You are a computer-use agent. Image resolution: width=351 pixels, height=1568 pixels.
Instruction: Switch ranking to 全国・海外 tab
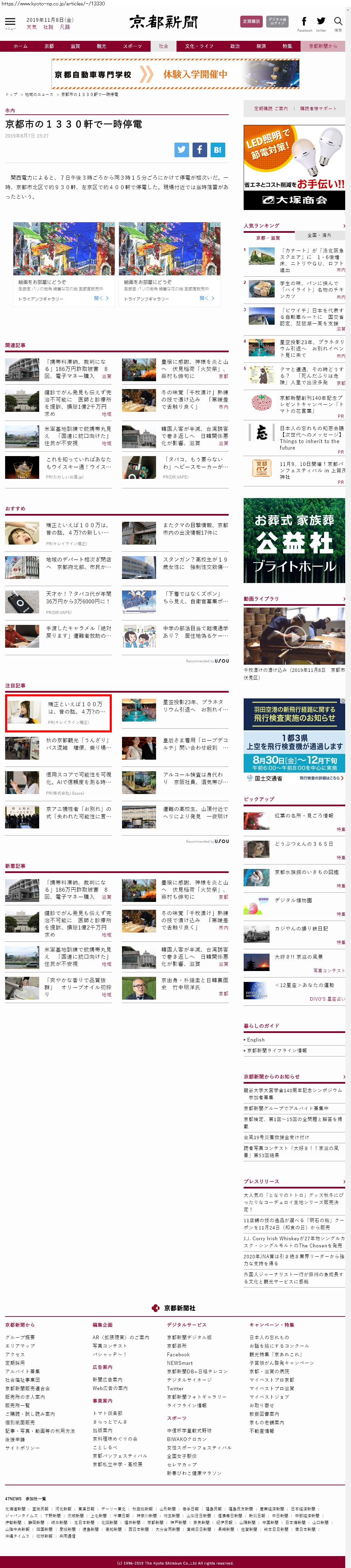point(319,235)
